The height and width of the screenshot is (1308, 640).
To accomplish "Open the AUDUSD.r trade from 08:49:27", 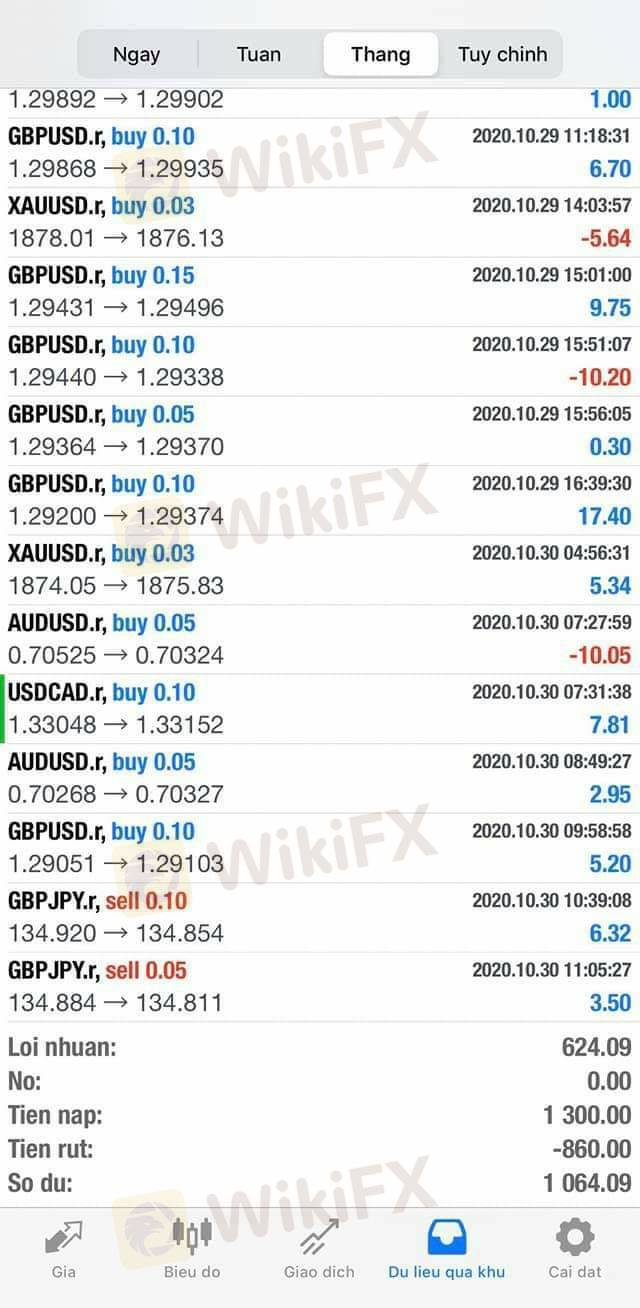I will click(320, 778).
